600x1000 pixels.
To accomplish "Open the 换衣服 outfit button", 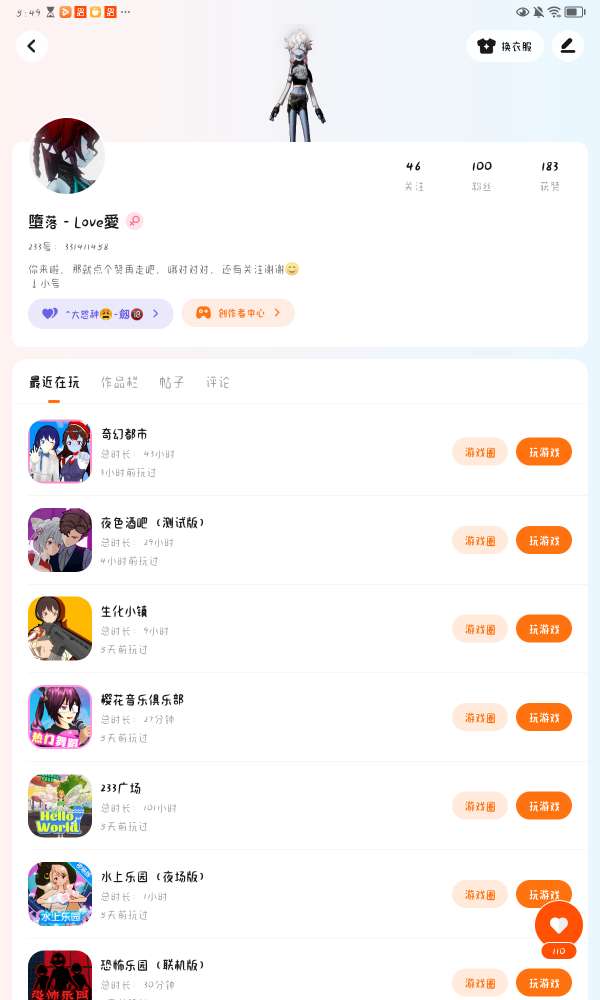I will 504,46.
